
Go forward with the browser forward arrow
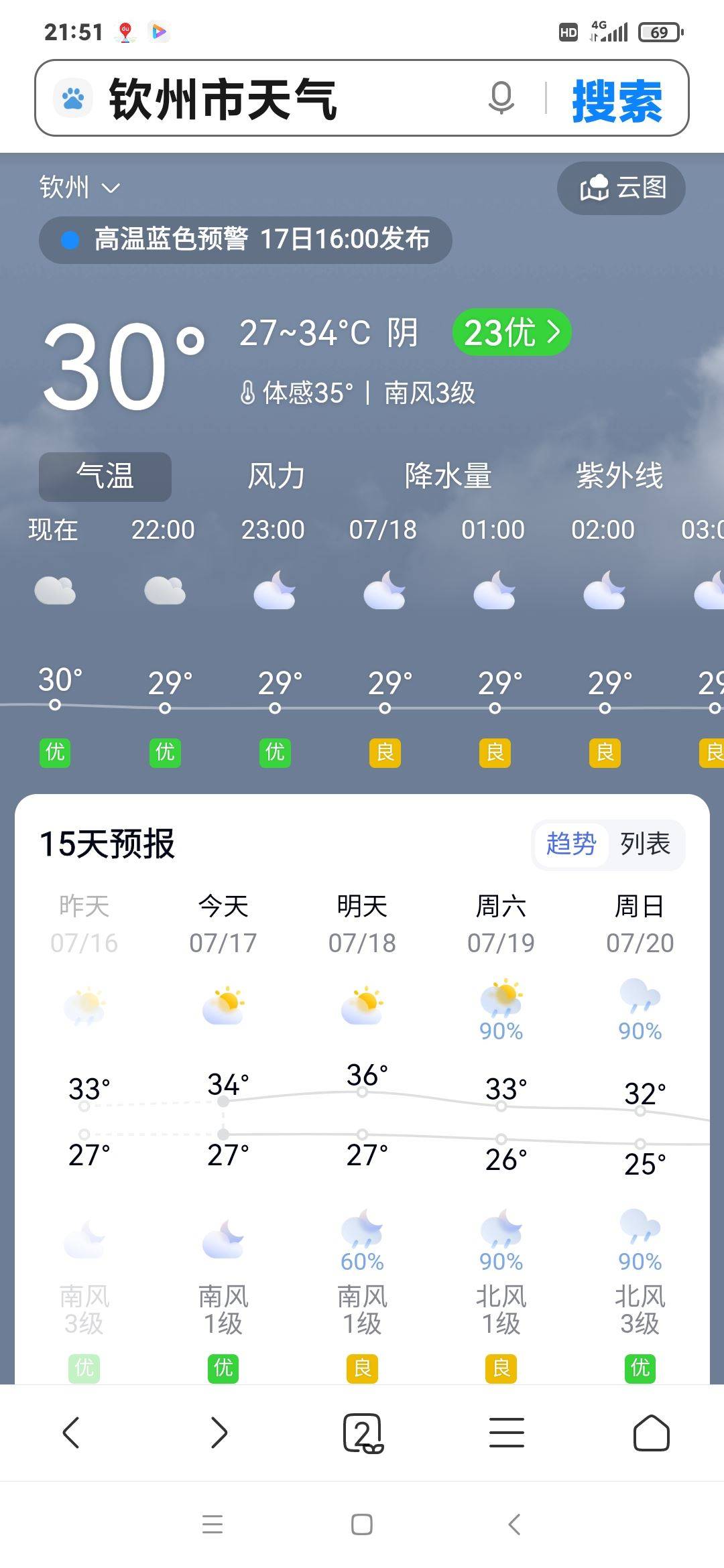(x=219, y=1433)
